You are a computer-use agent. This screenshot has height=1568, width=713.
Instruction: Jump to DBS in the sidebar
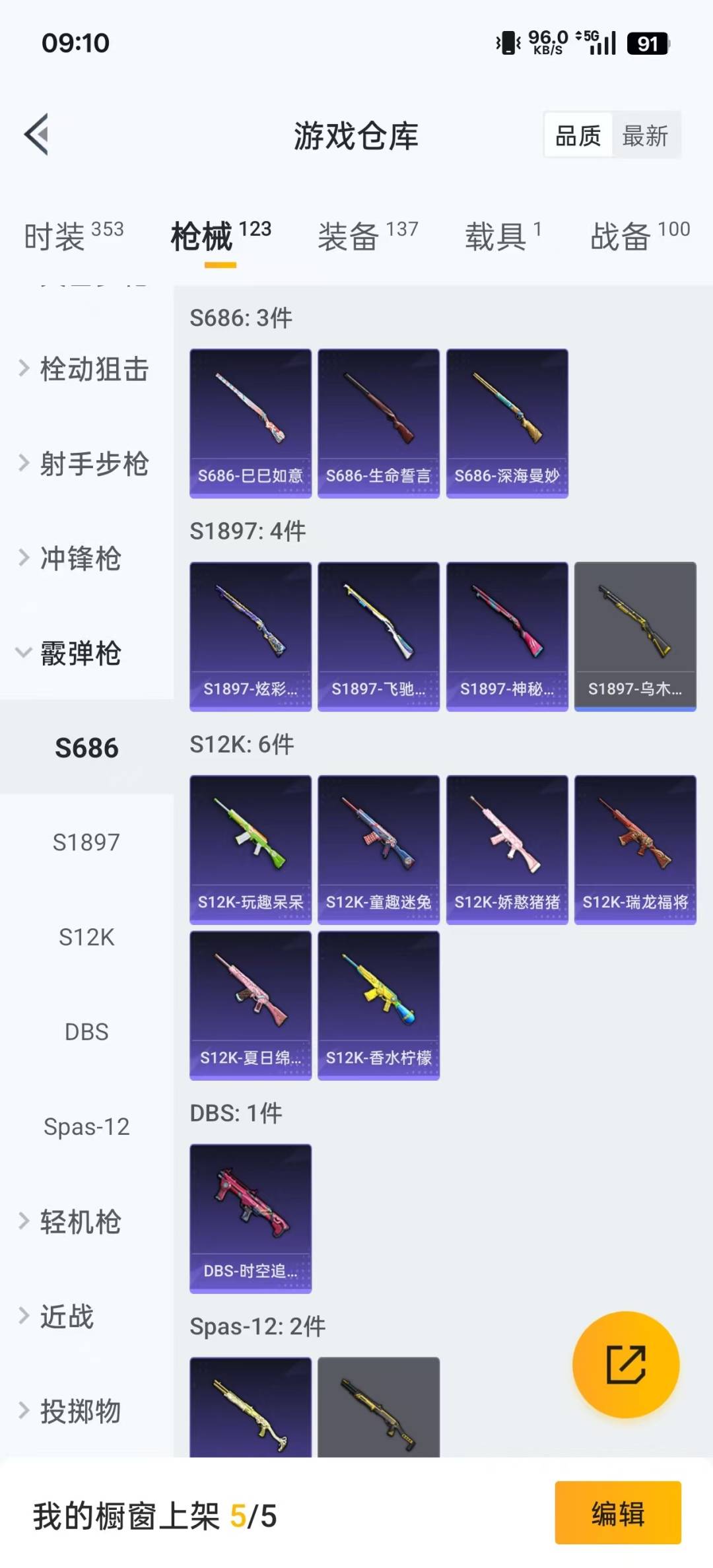pos(86,1032)
